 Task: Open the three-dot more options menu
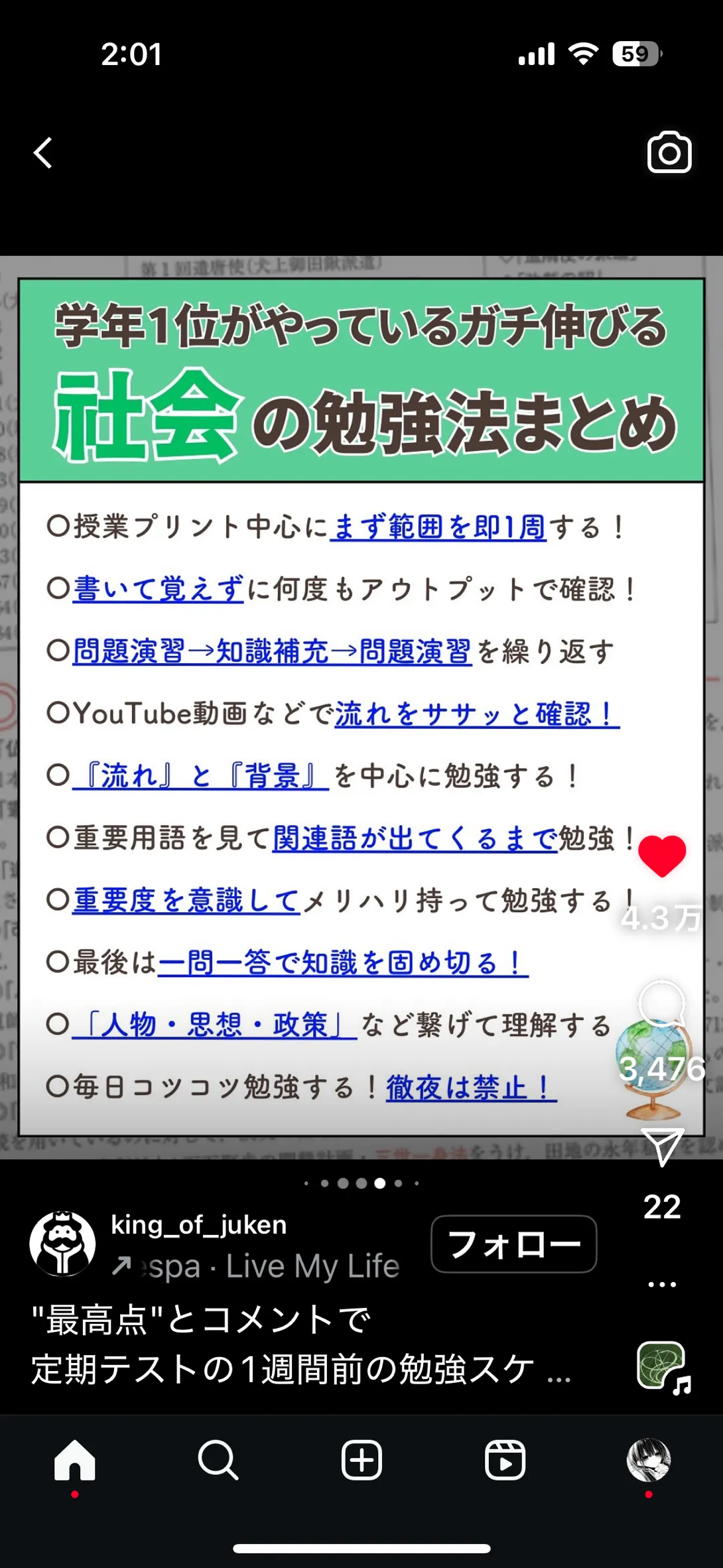tap(662, 1284)
